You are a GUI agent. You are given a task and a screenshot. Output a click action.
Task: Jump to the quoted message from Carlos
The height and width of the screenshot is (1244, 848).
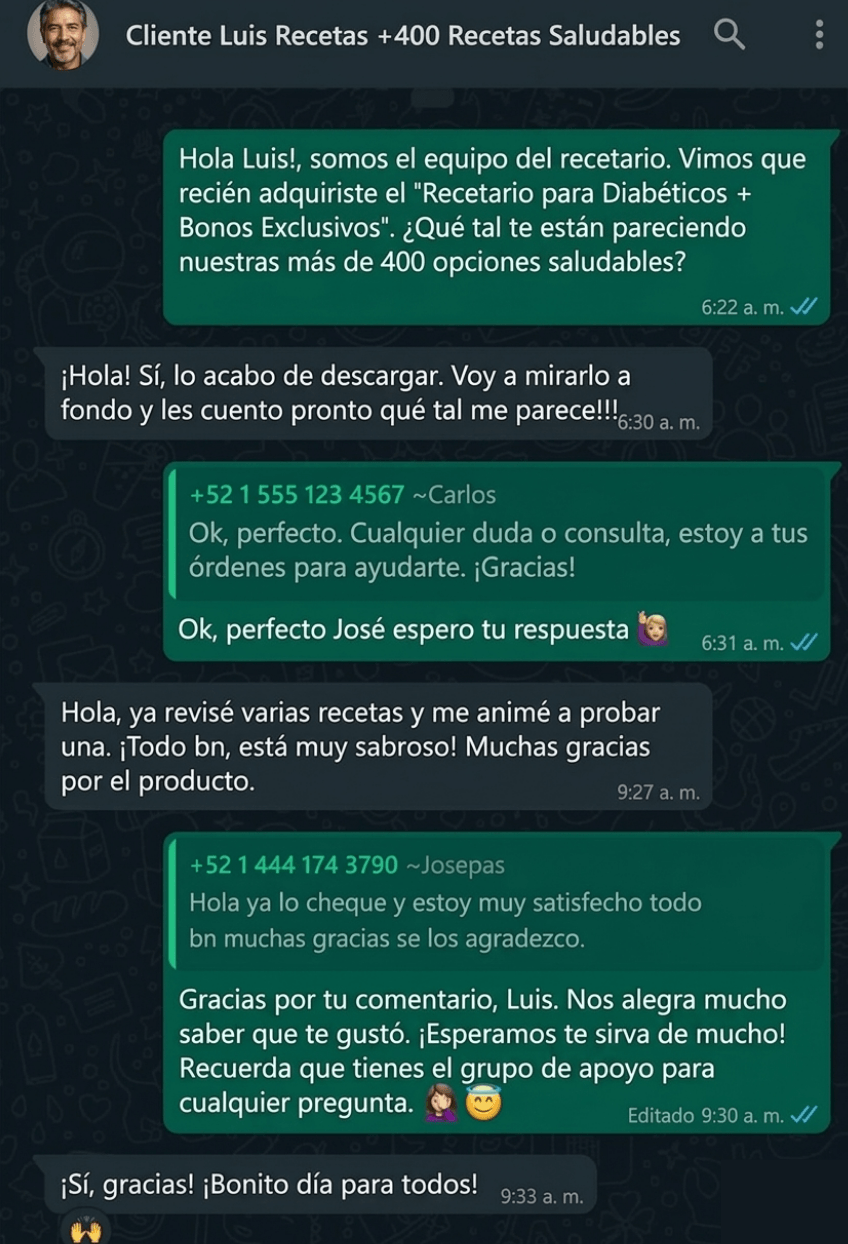pyautogui.click(x=497, y=533)
